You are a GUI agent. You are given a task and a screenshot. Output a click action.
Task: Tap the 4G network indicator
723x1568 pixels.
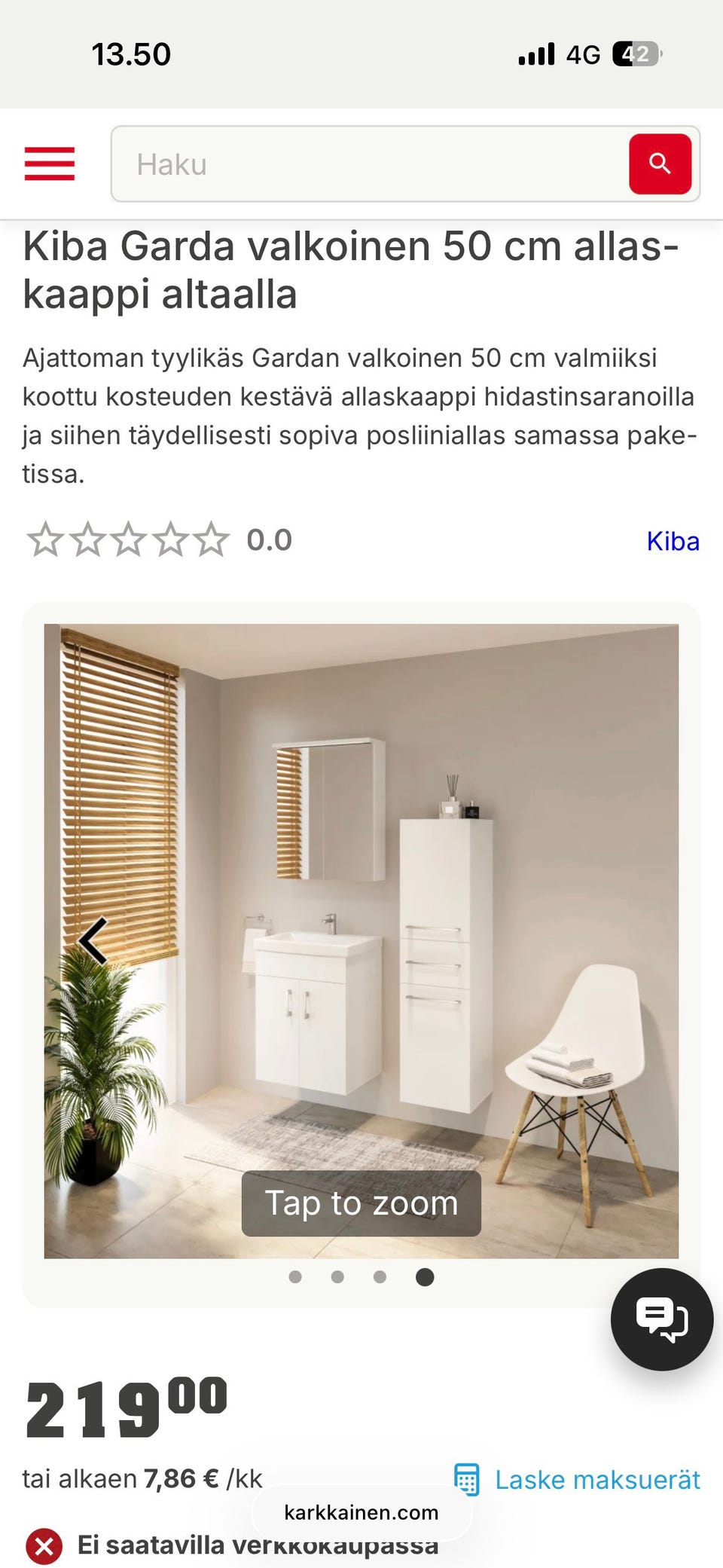tap(583, 53)
